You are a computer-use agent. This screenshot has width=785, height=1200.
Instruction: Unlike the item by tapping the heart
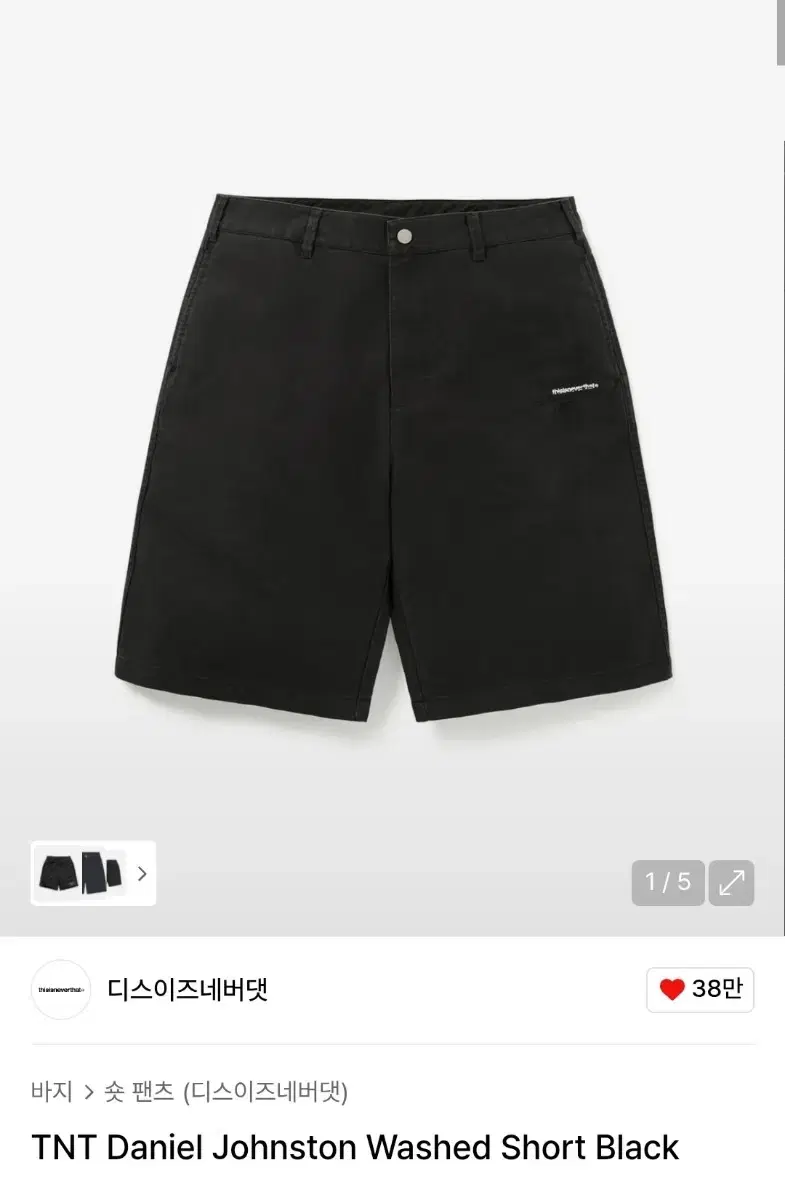[672, 990]
